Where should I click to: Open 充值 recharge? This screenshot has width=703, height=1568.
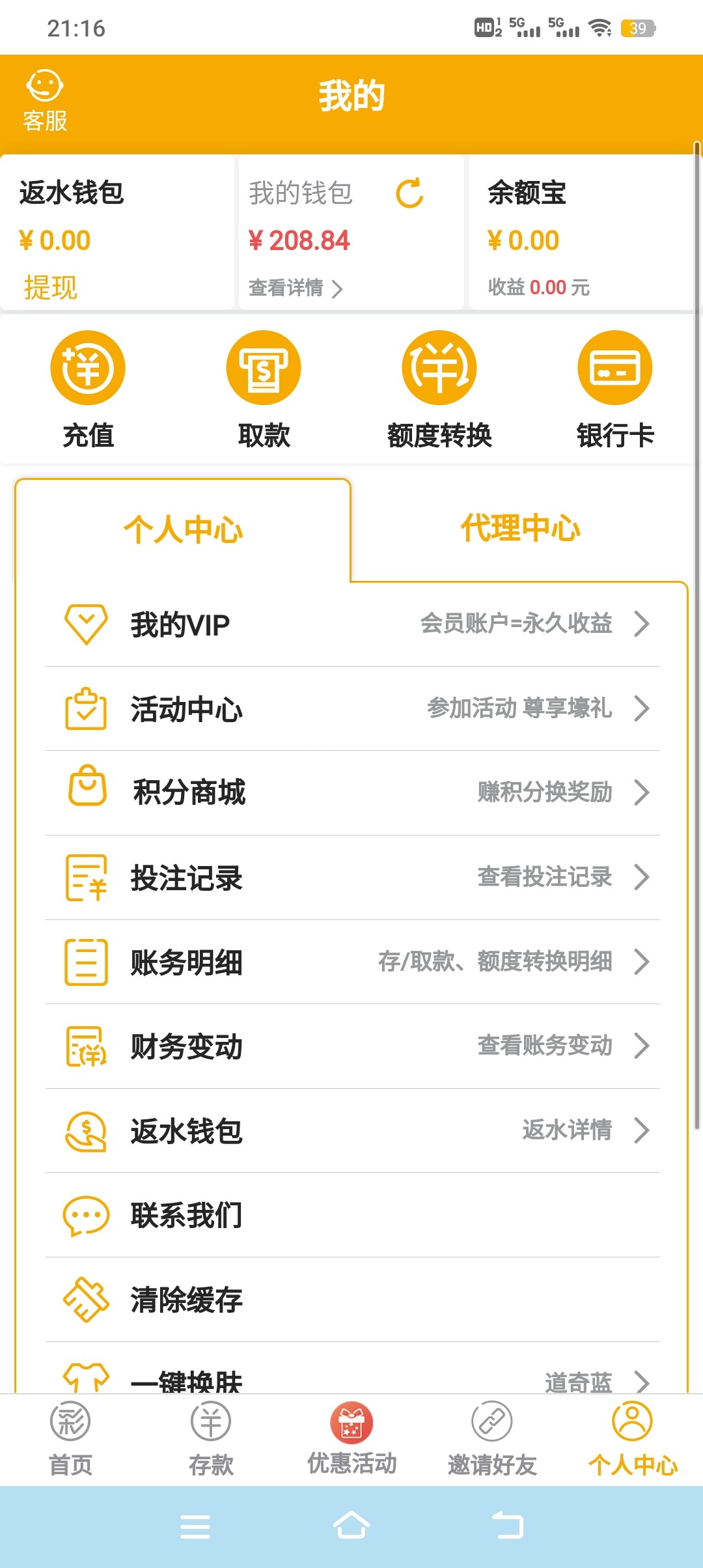88,390
